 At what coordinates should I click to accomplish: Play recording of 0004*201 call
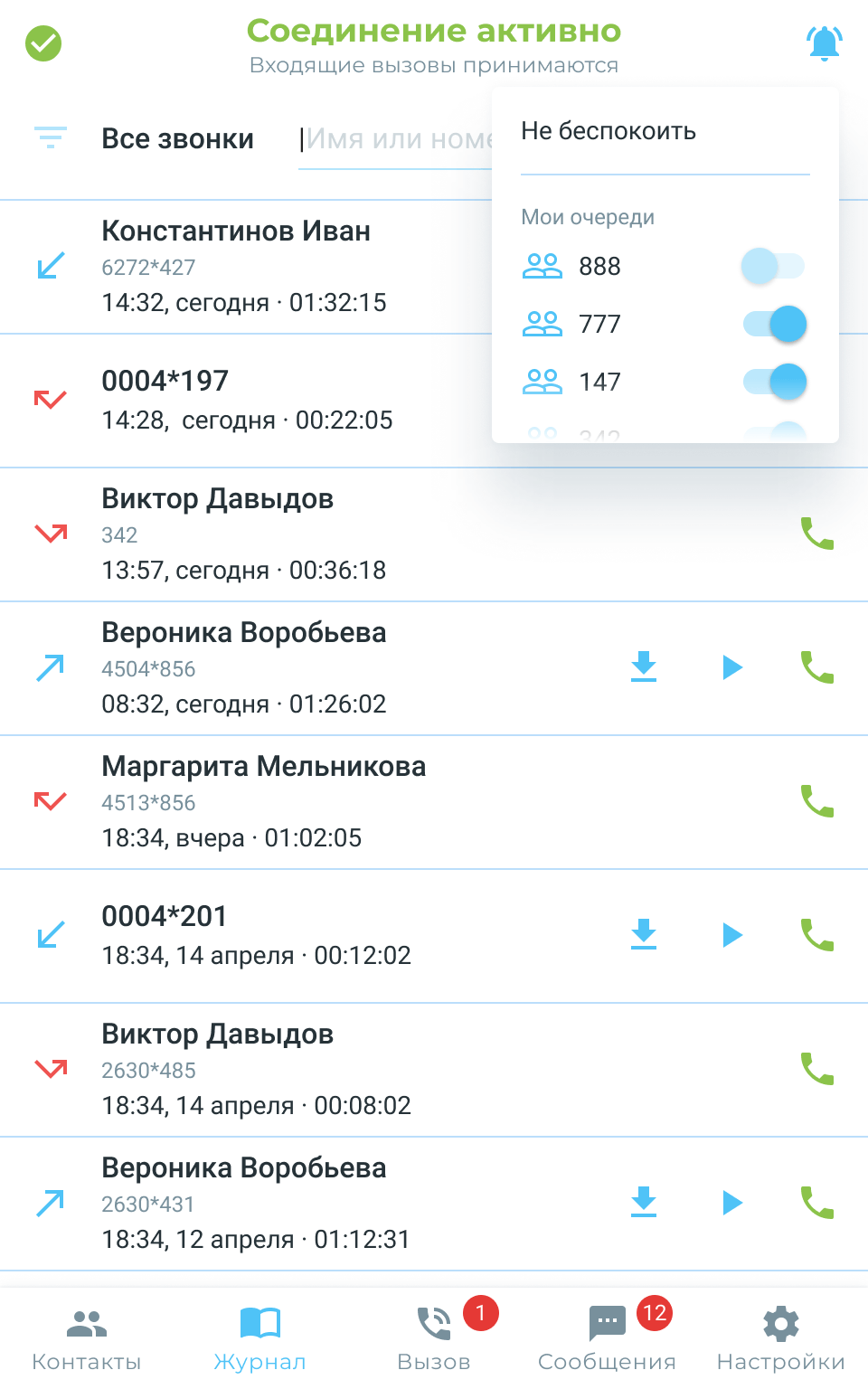732,935
